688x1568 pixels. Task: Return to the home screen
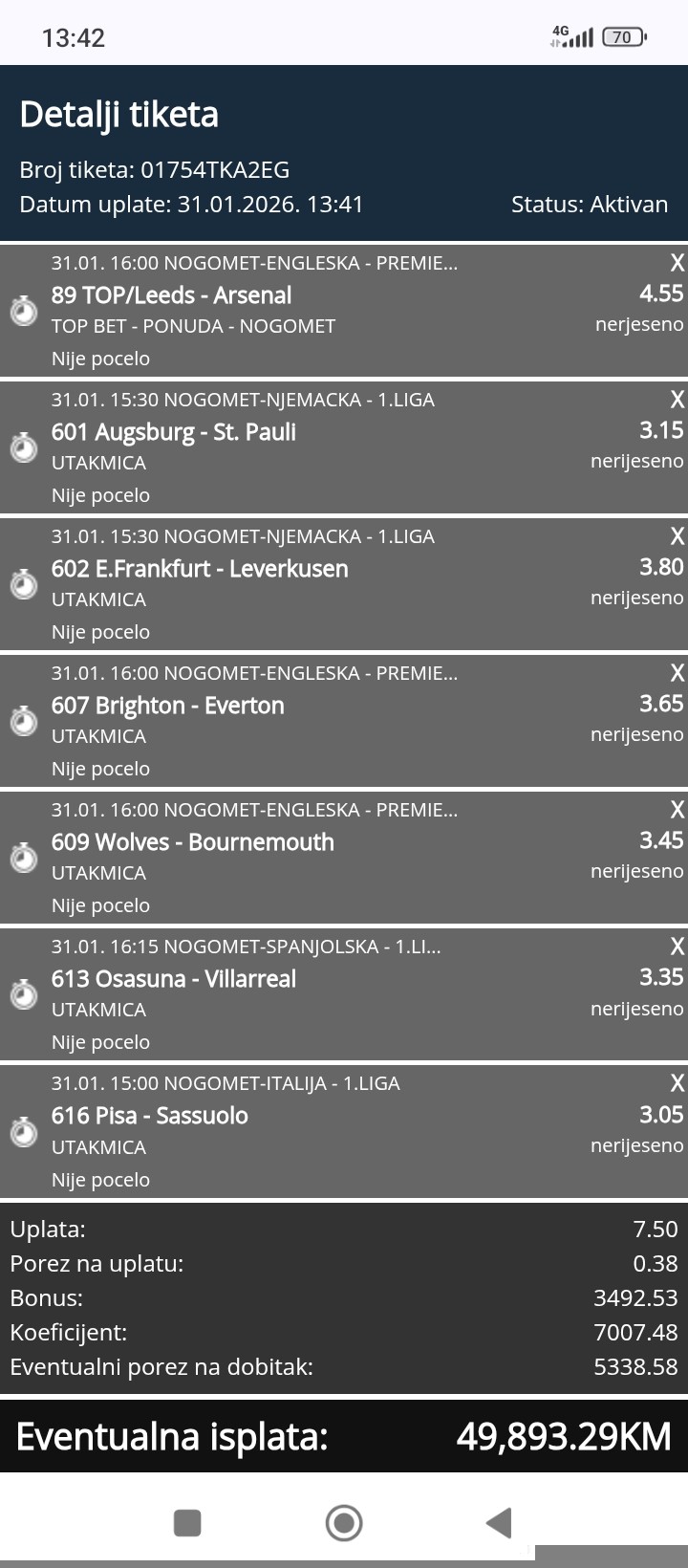[x=344, y=1522]
